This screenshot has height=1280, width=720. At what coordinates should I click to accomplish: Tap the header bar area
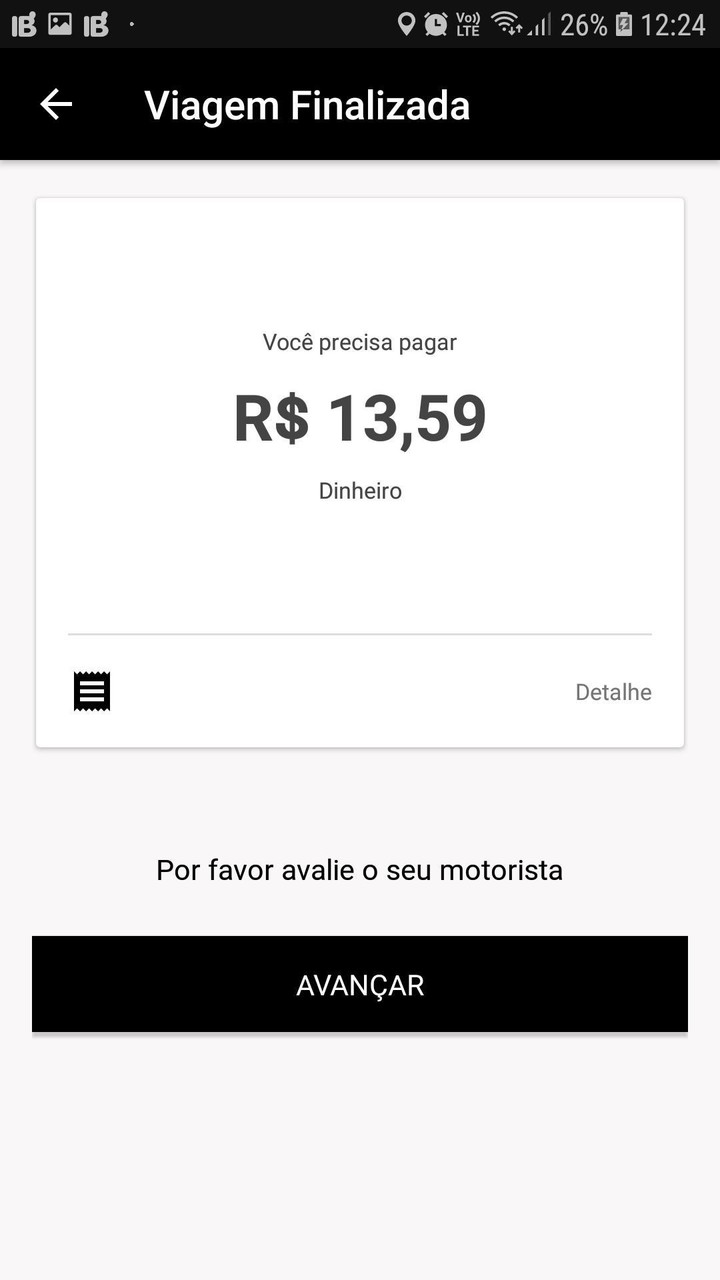coord(360,104)
